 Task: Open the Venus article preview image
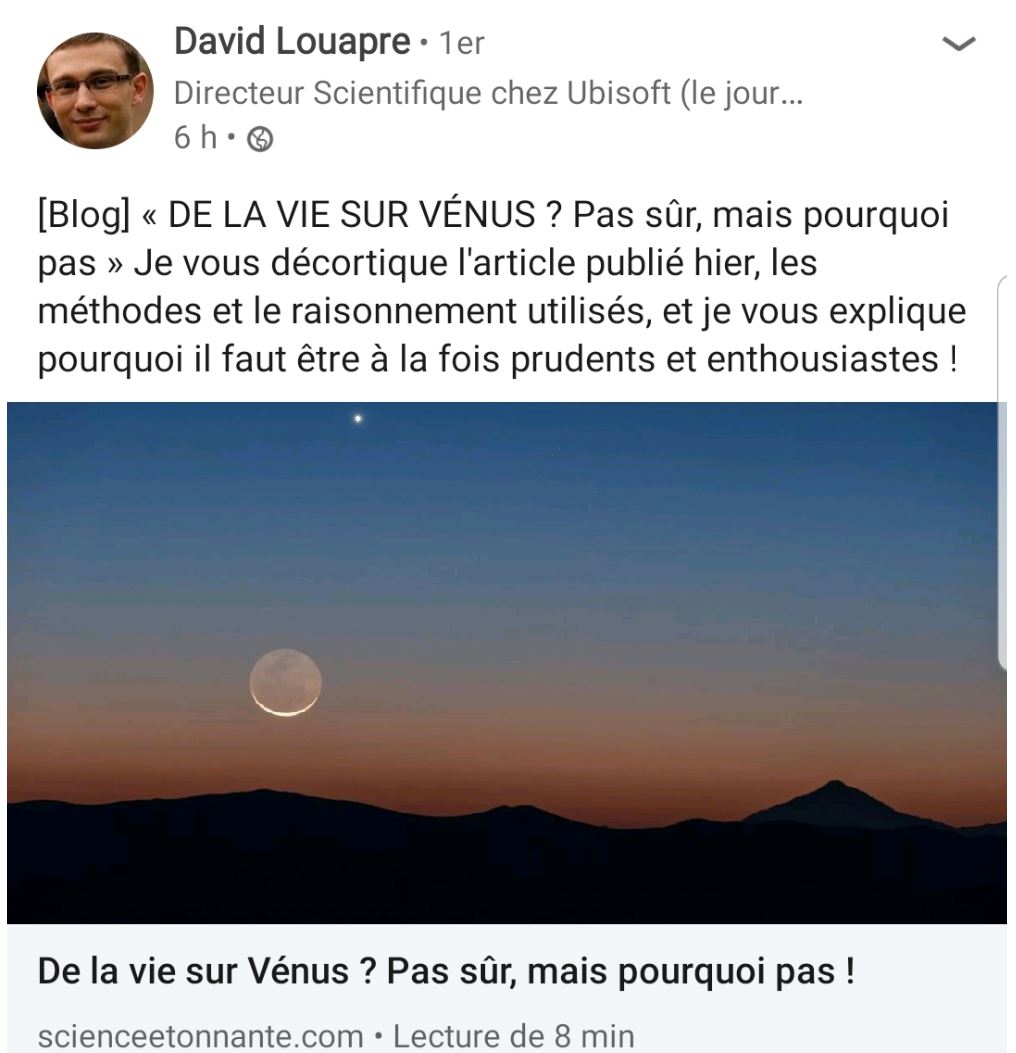[x=506, y=662]
